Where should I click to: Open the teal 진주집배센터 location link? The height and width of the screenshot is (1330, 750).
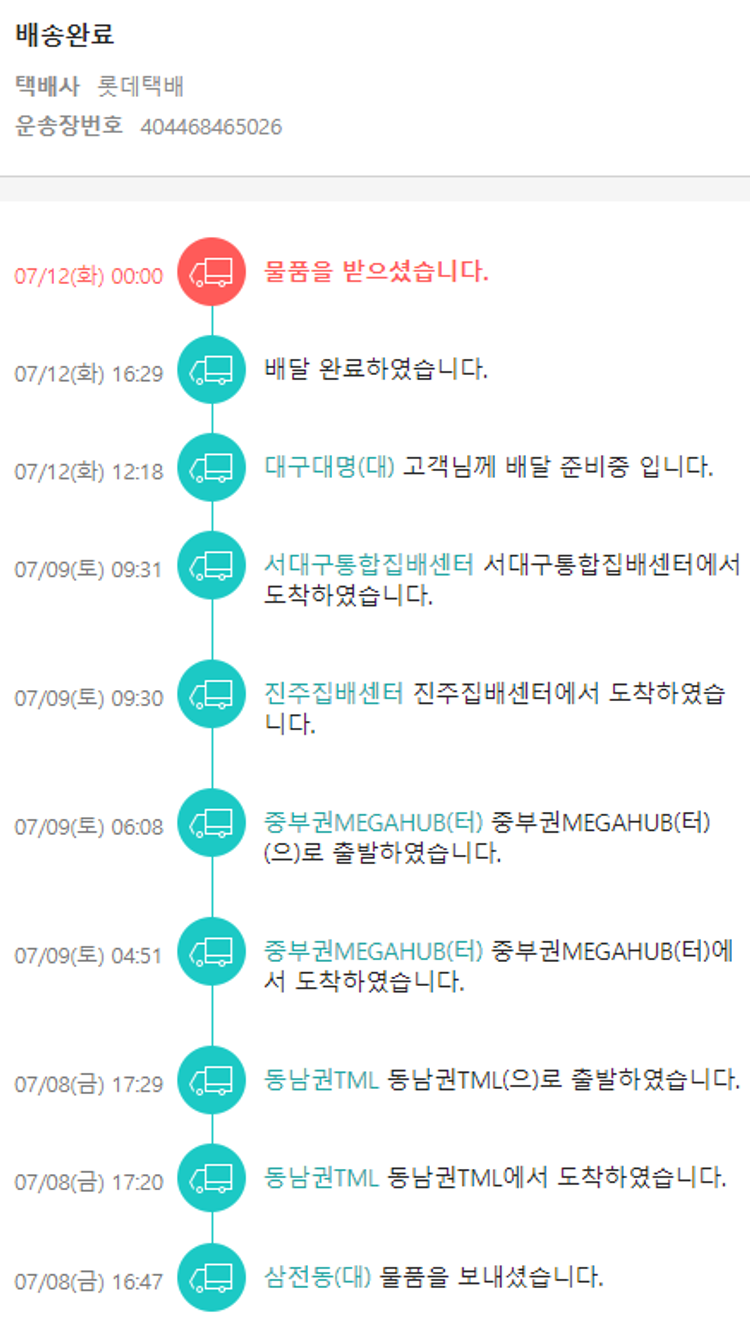333,693
